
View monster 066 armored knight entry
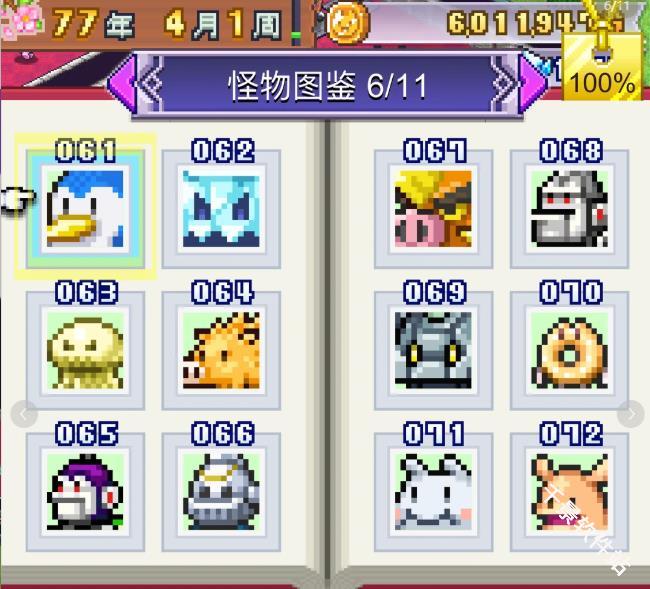point(221,491)
